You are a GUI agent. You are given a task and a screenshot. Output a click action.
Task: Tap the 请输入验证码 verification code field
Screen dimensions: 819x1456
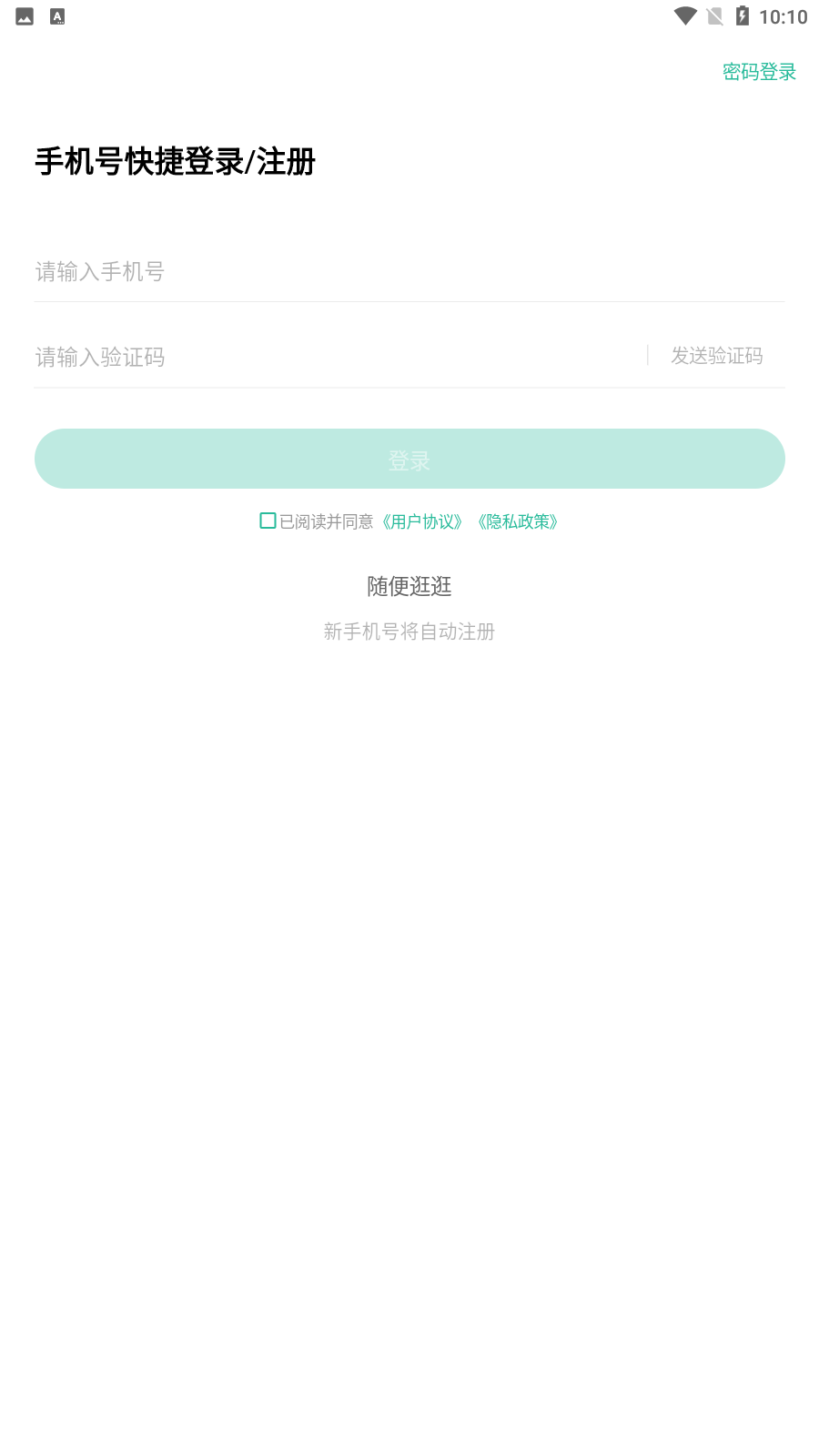[x=318, y=357]
